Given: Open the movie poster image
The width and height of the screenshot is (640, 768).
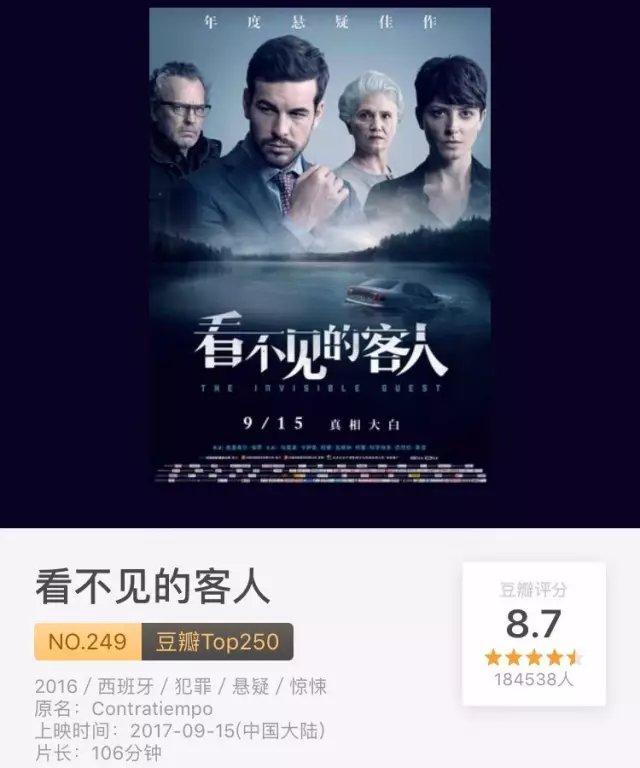Looking at the screenshot, I should pyautogui.click(x=320, y=245).
